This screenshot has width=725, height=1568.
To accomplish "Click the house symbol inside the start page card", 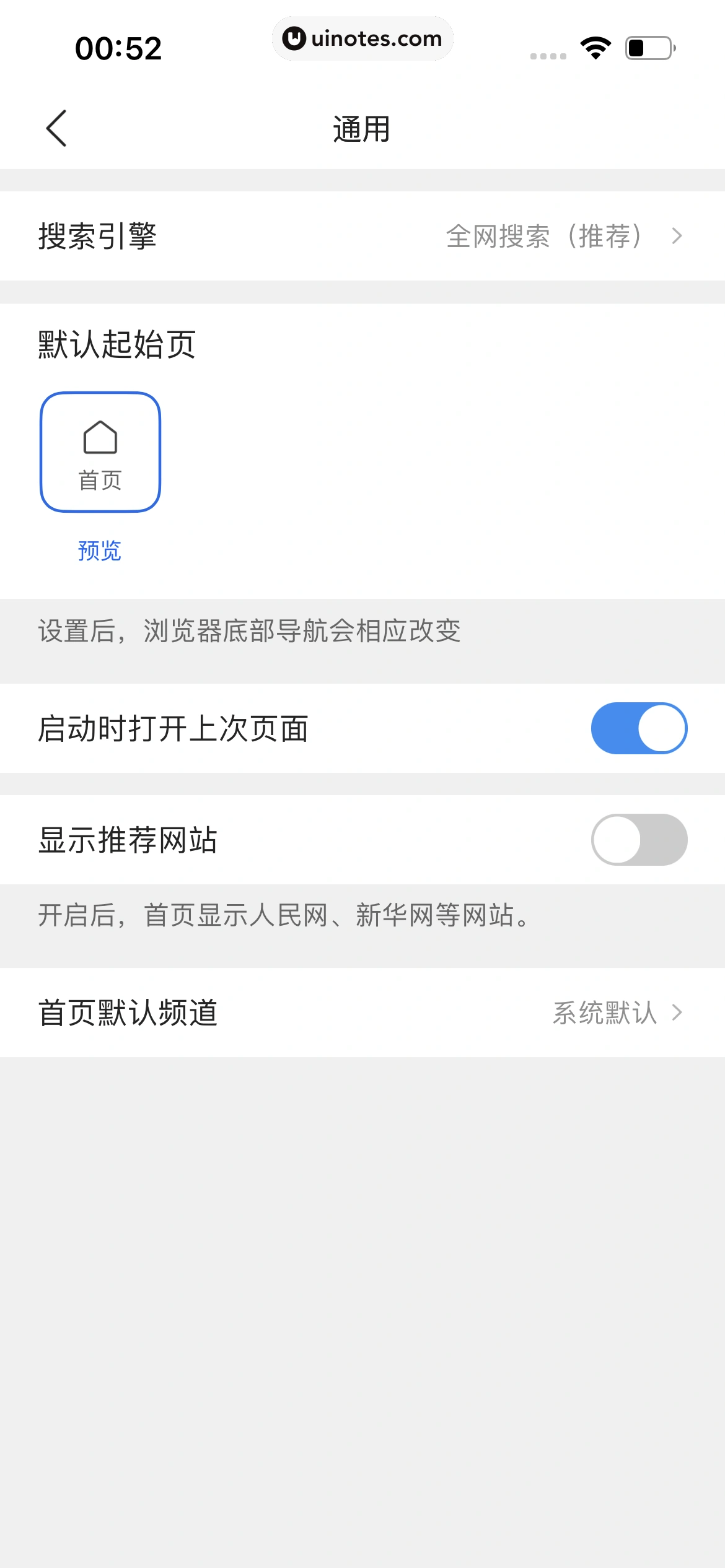I will [x=100, y=437].
